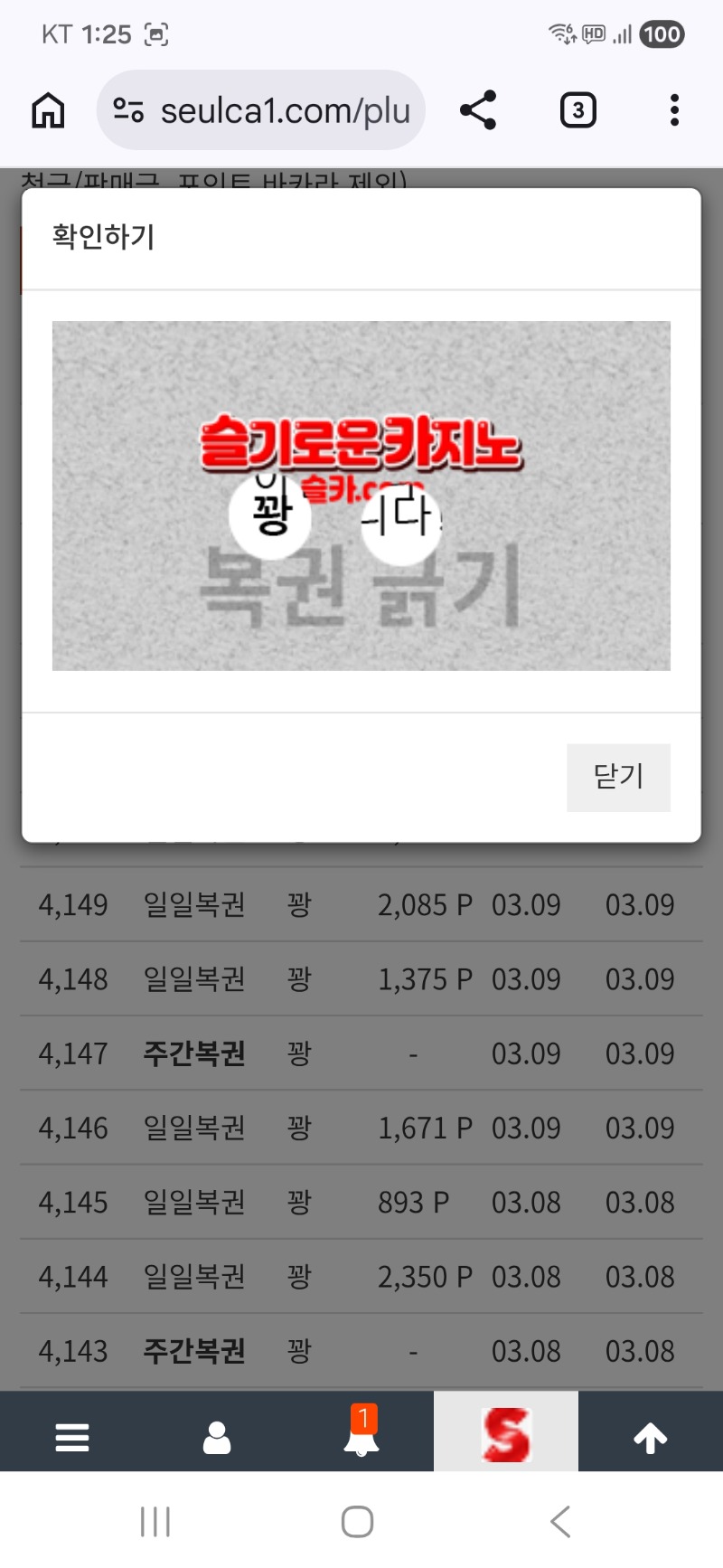
Task: Go back with system back button
Action: [x=560, y=1521]
